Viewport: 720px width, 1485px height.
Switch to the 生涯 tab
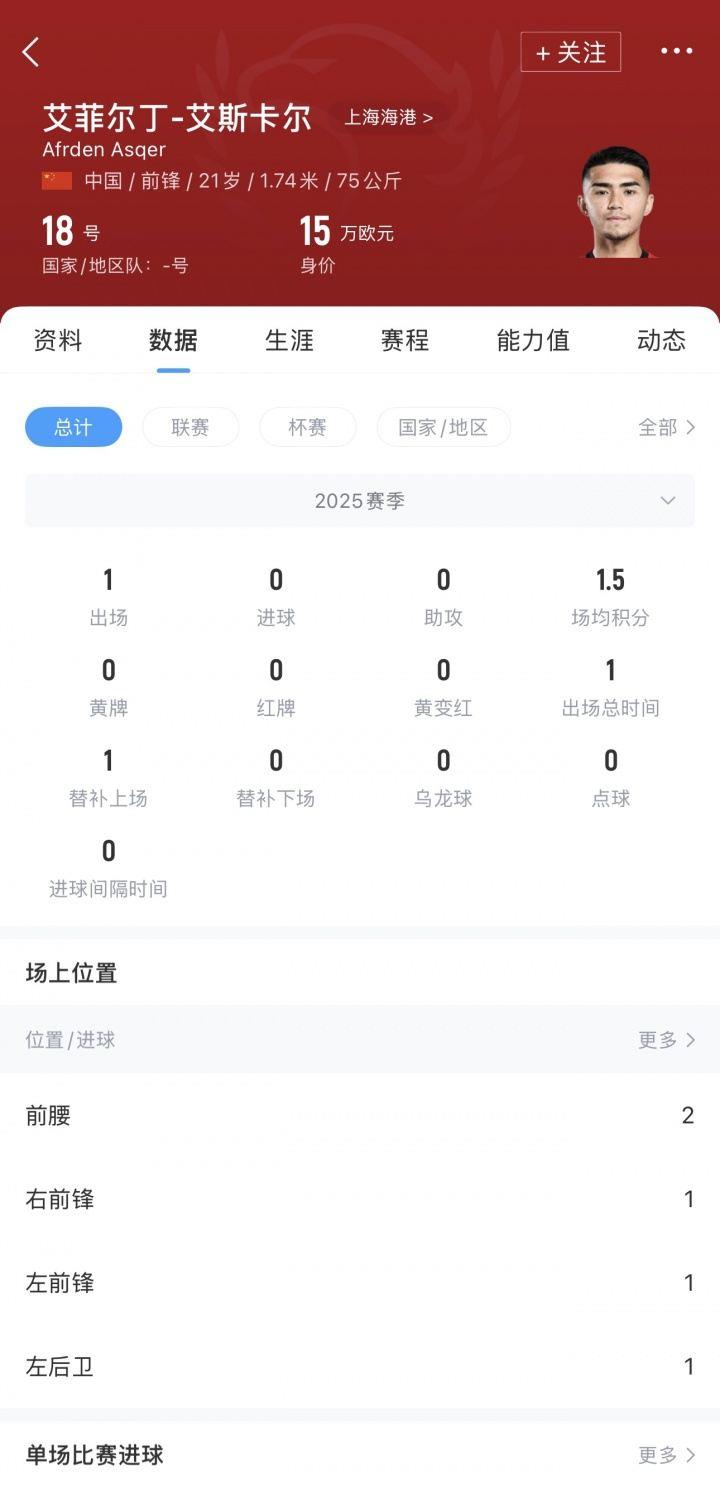289,340
